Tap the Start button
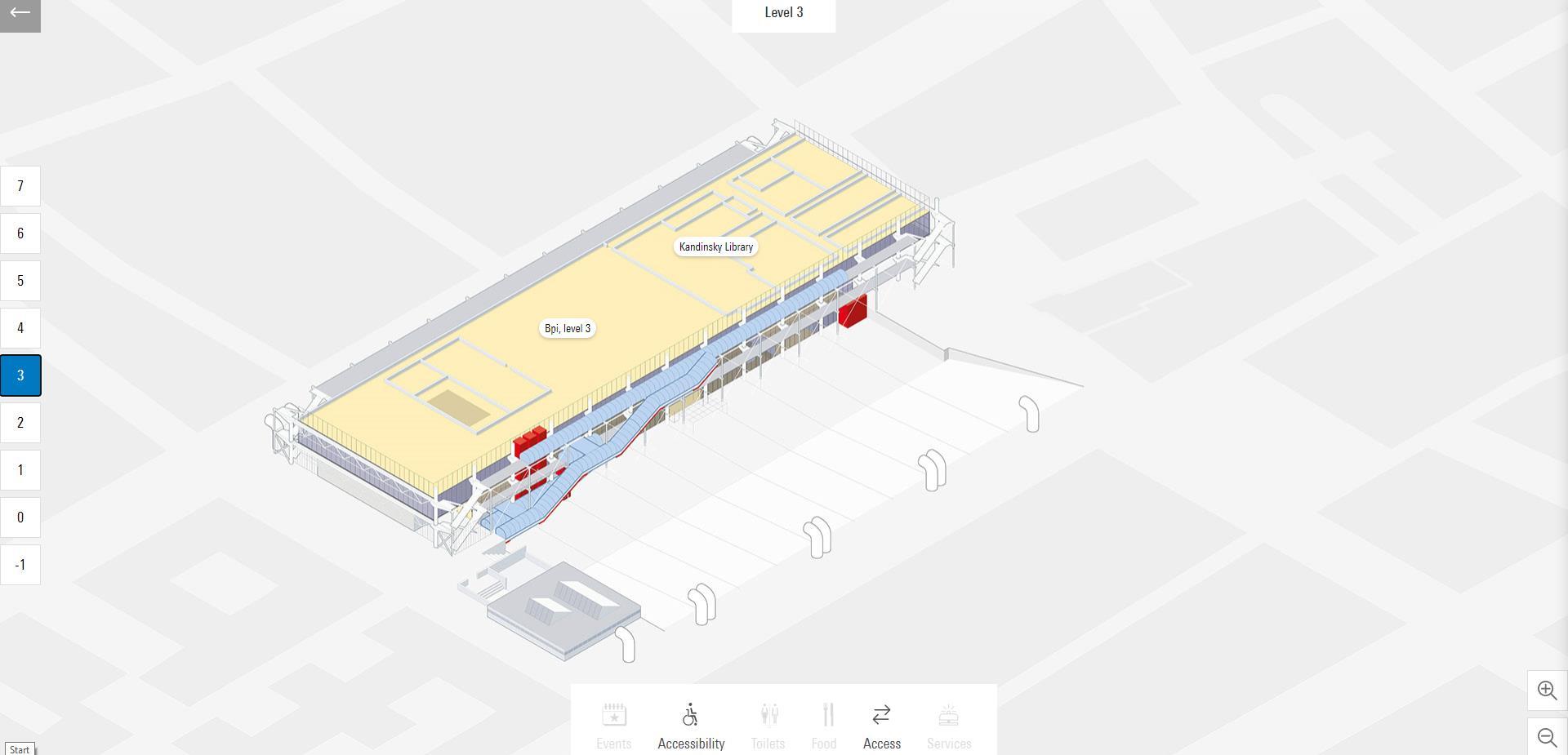This screenshot has height=755, width=1568. click(x=20, y=749)
